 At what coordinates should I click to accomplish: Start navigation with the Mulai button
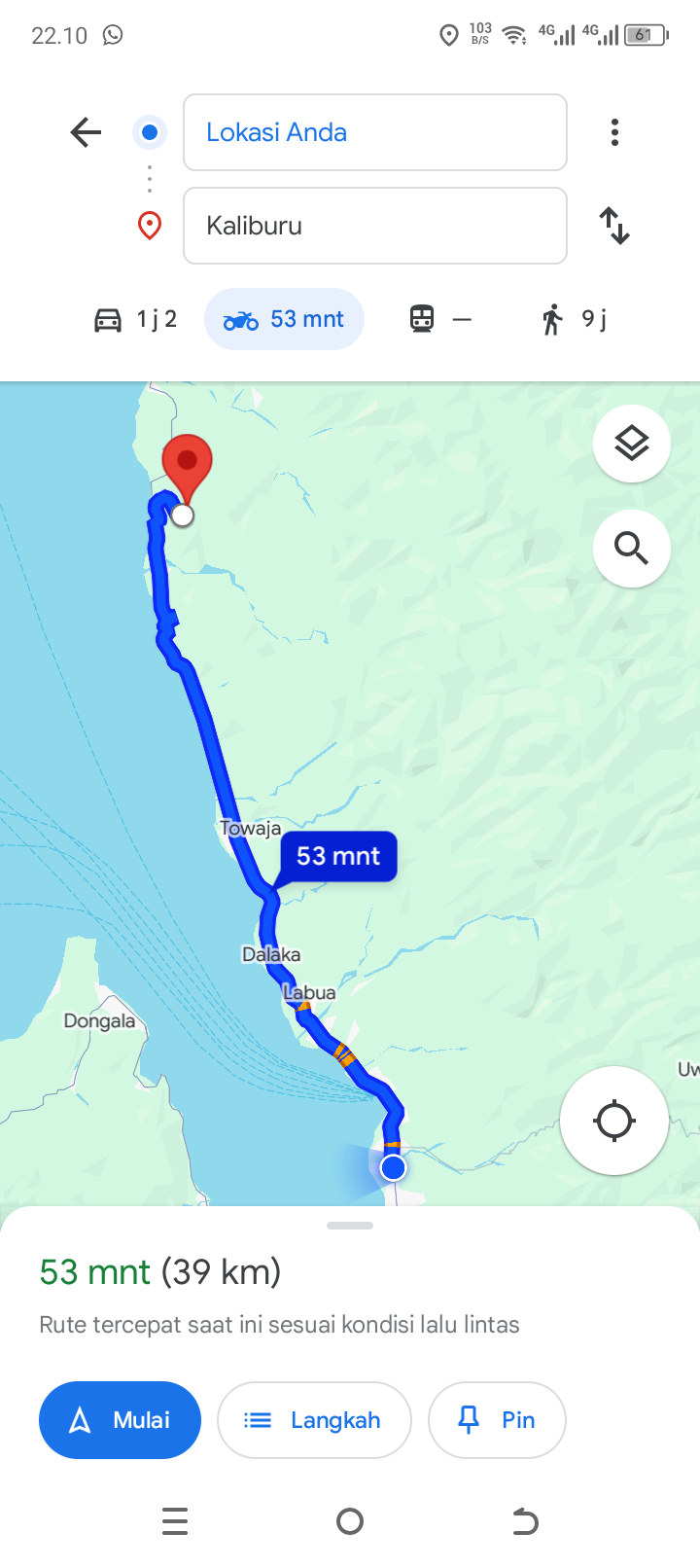coord(120,1420)
